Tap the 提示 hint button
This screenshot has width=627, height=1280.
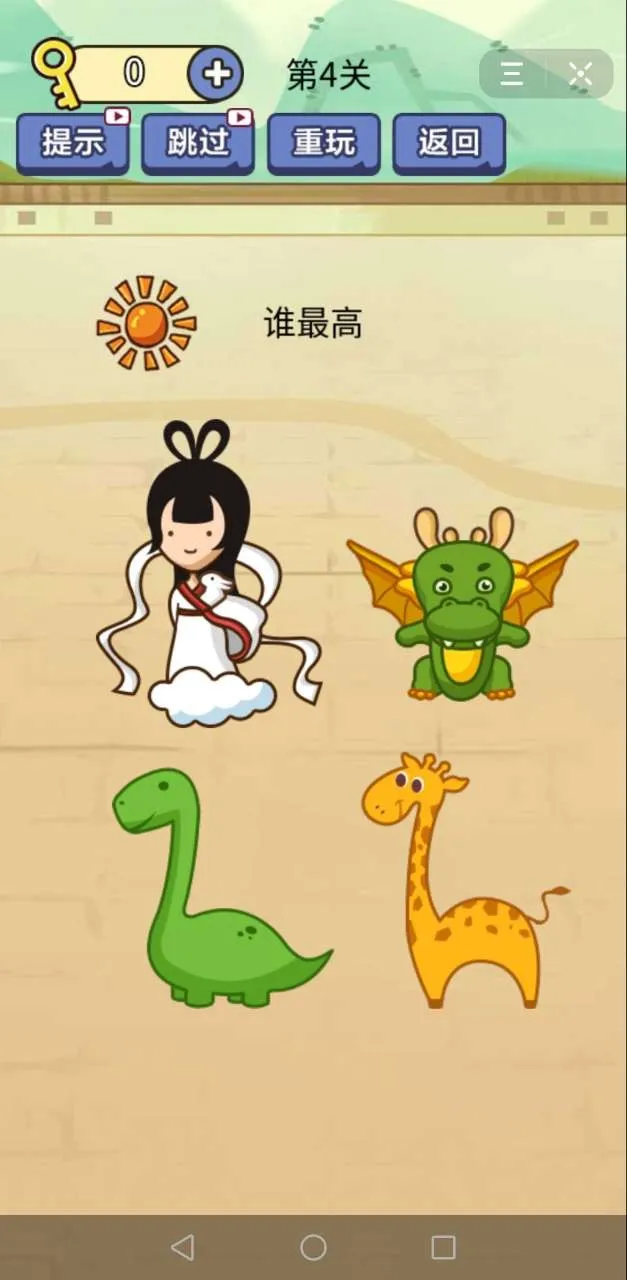click(73, 143)
